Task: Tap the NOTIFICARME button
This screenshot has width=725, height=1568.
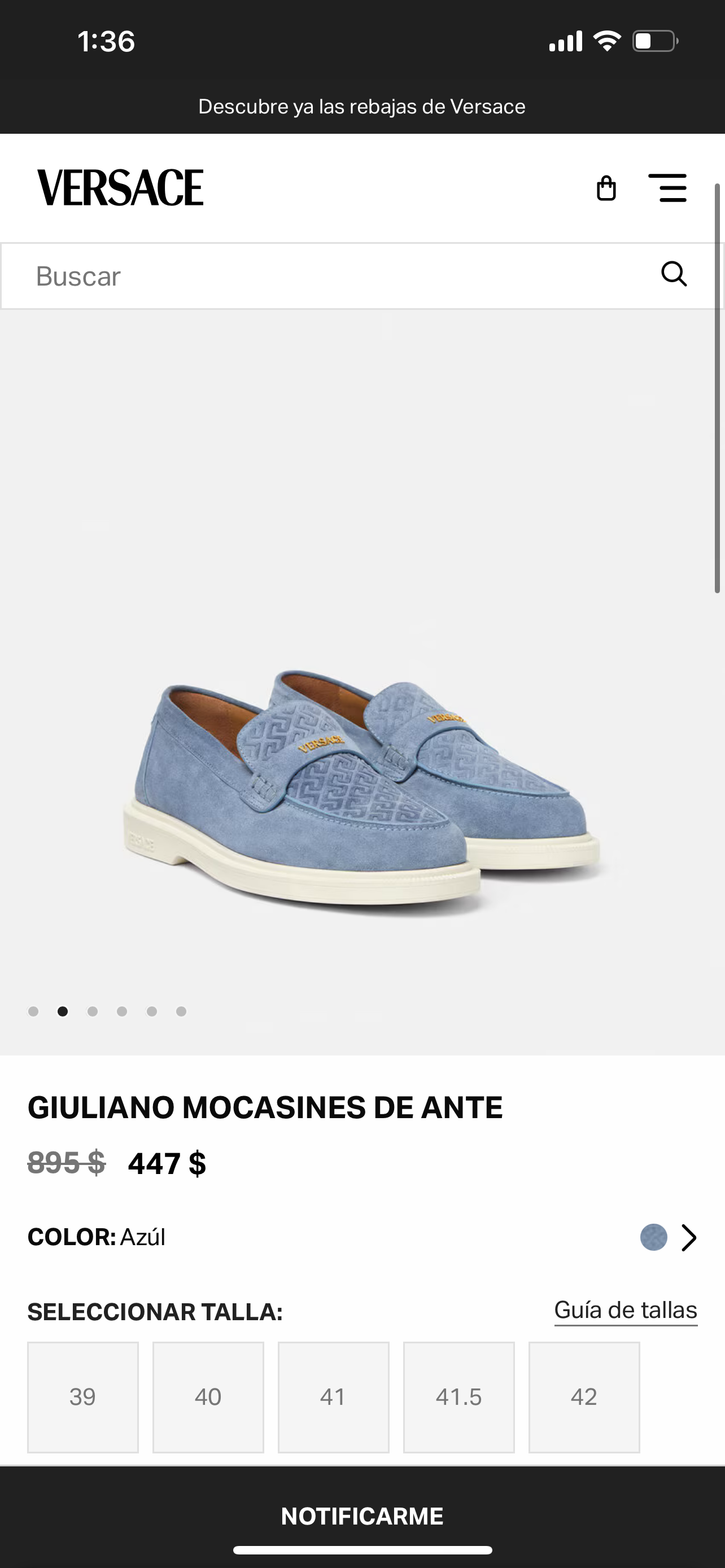Action: coord(362,1516)
